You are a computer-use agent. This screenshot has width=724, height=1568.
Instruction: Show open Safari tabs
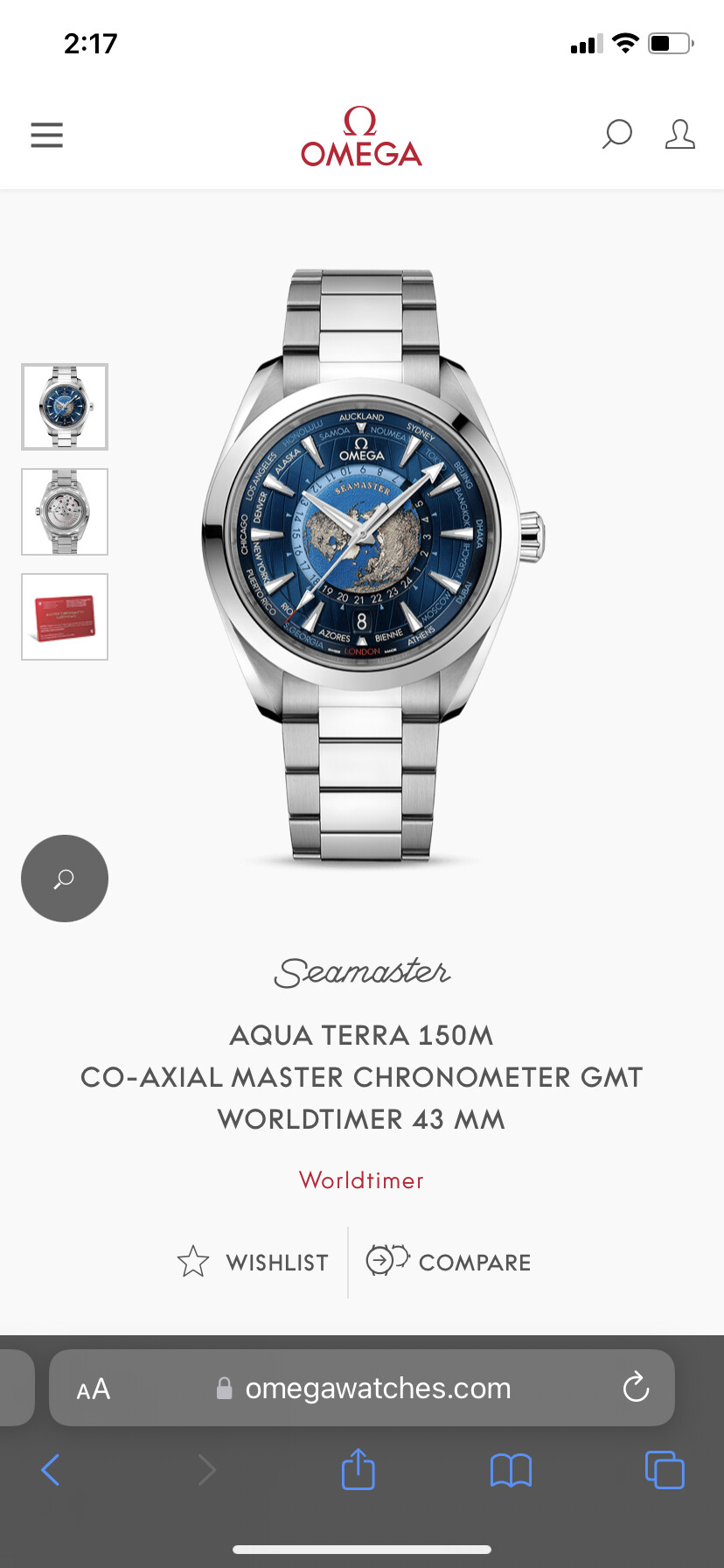pyautogui.click(x=665, y=1469)
